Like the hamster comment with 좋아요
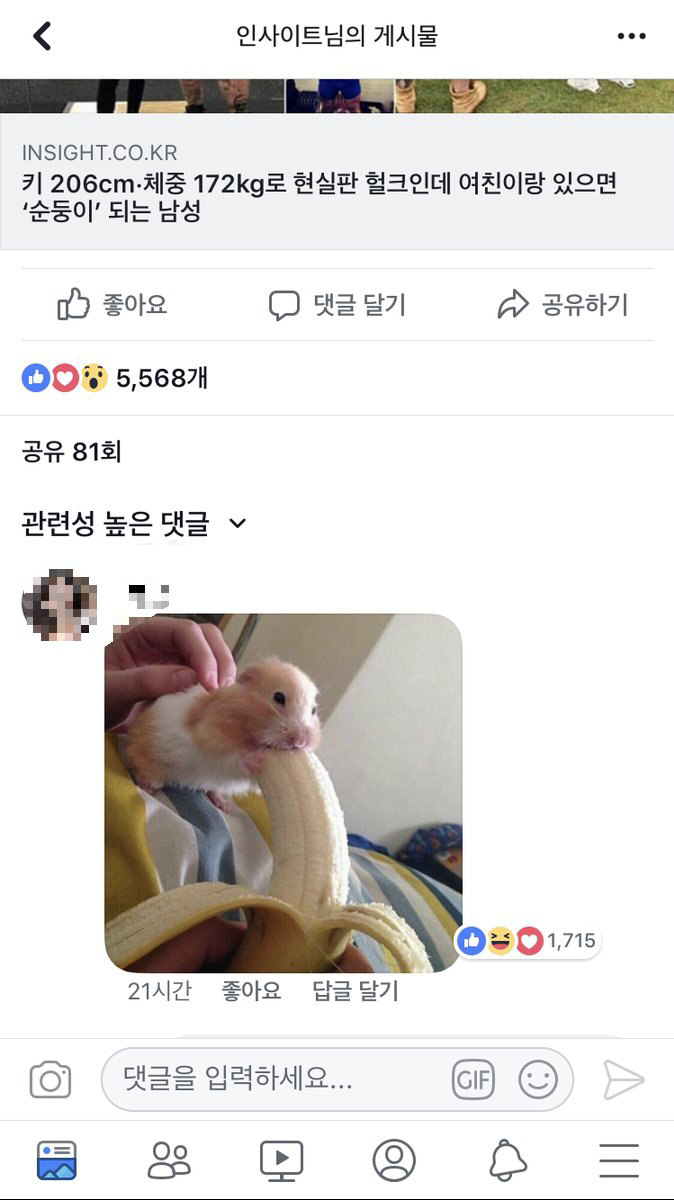 (x=251, y=991)
